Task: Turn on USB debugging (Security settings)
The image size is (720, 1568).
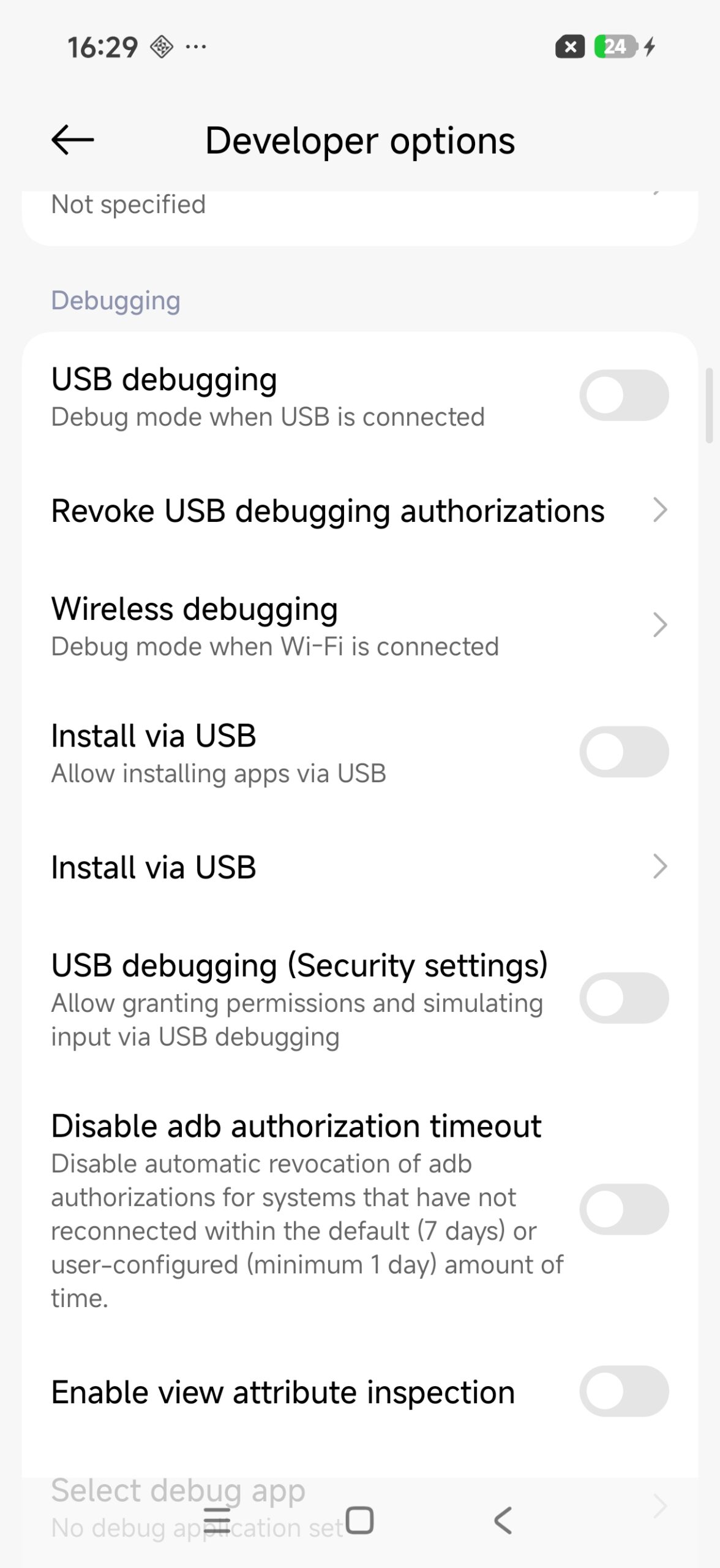Action: (623, 998)
